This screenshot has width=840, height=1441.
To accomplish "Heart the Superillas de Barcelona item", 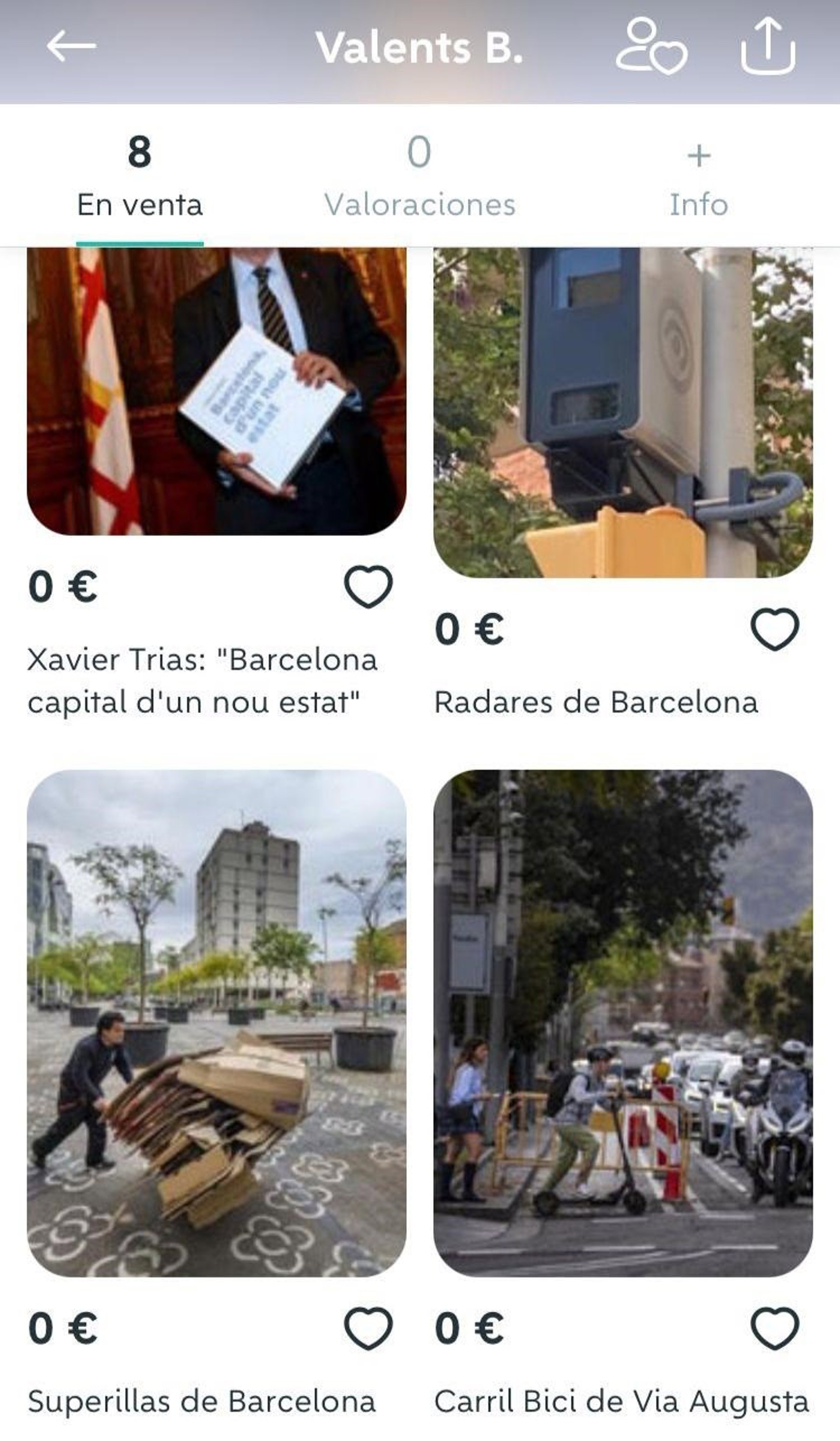I will tap(368, 1328).
